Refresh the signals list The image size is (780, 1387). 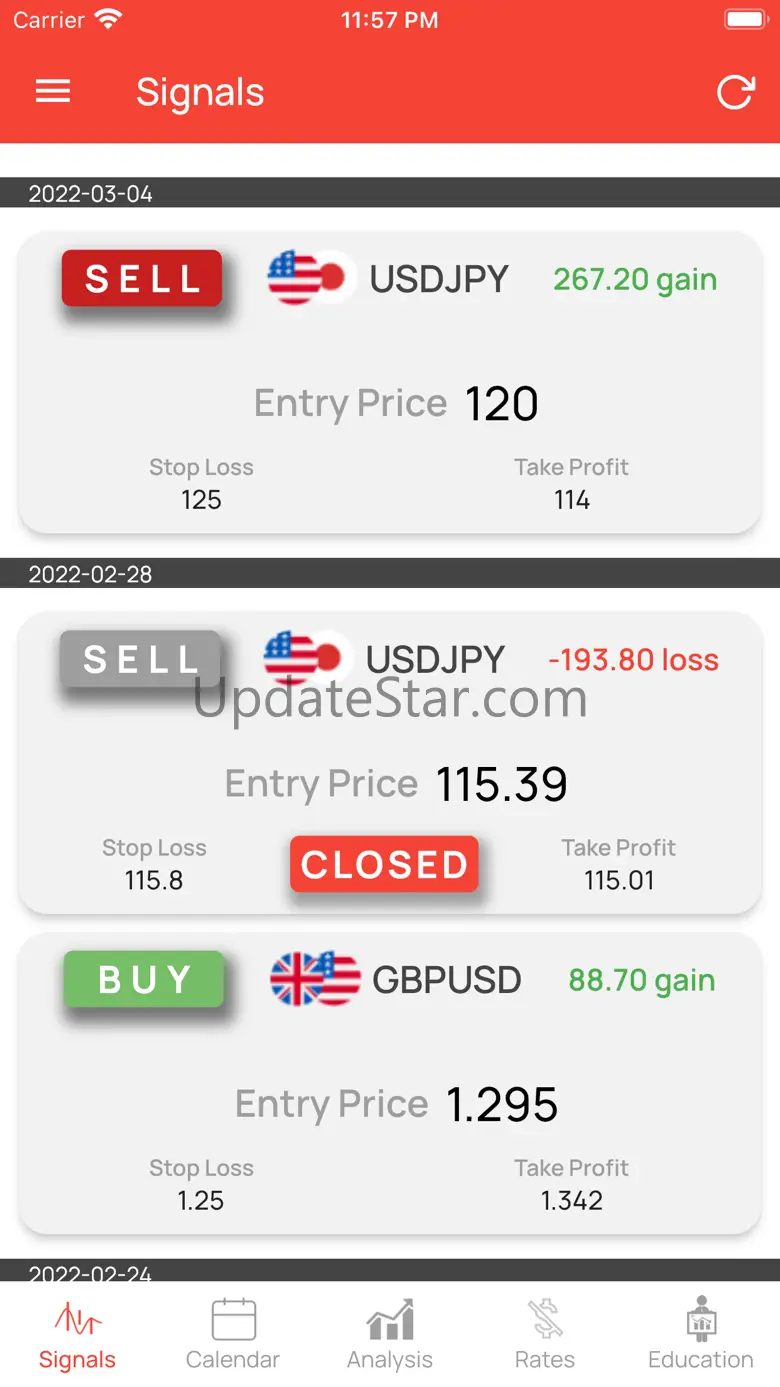coord(735,92)
